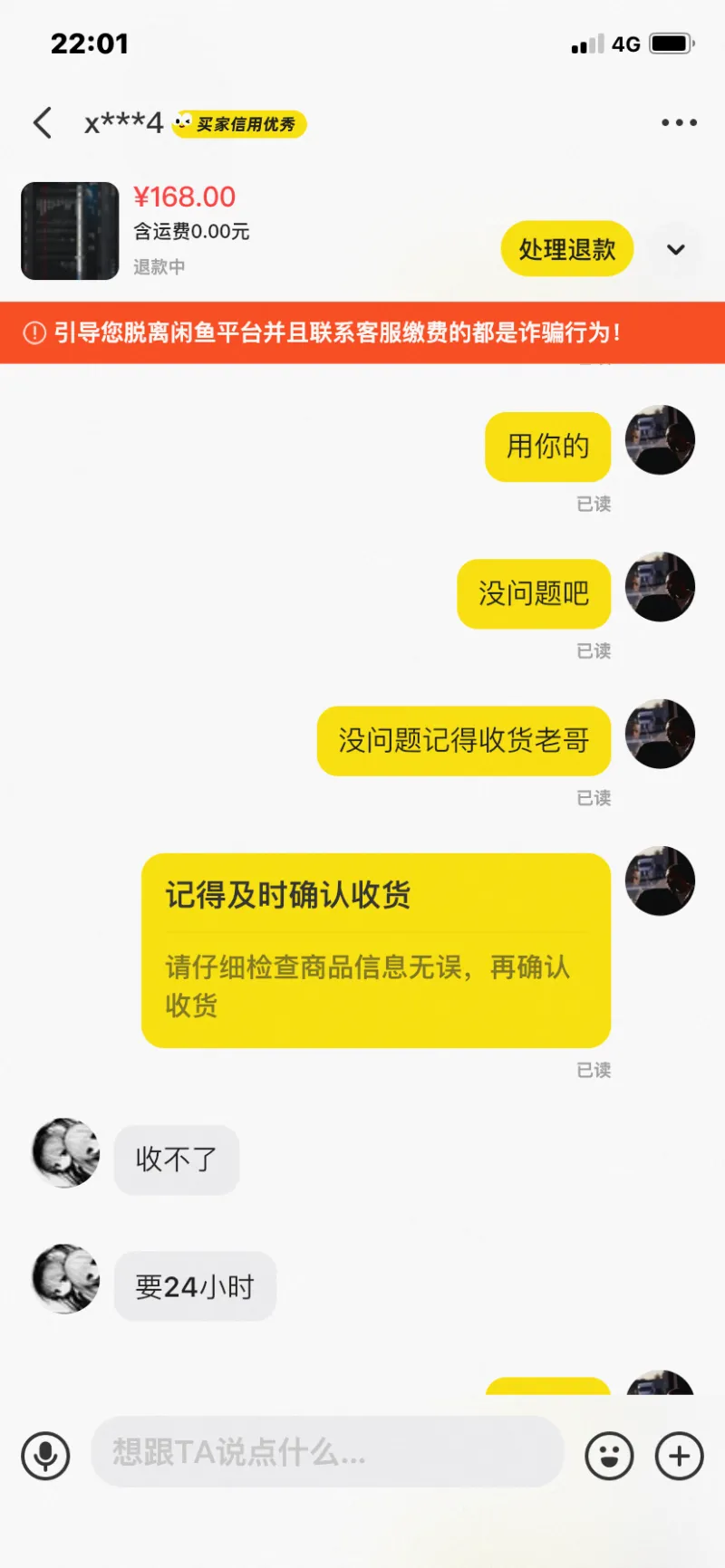
Task: Open my avatar beside 用你的
Action: [660, 440]
